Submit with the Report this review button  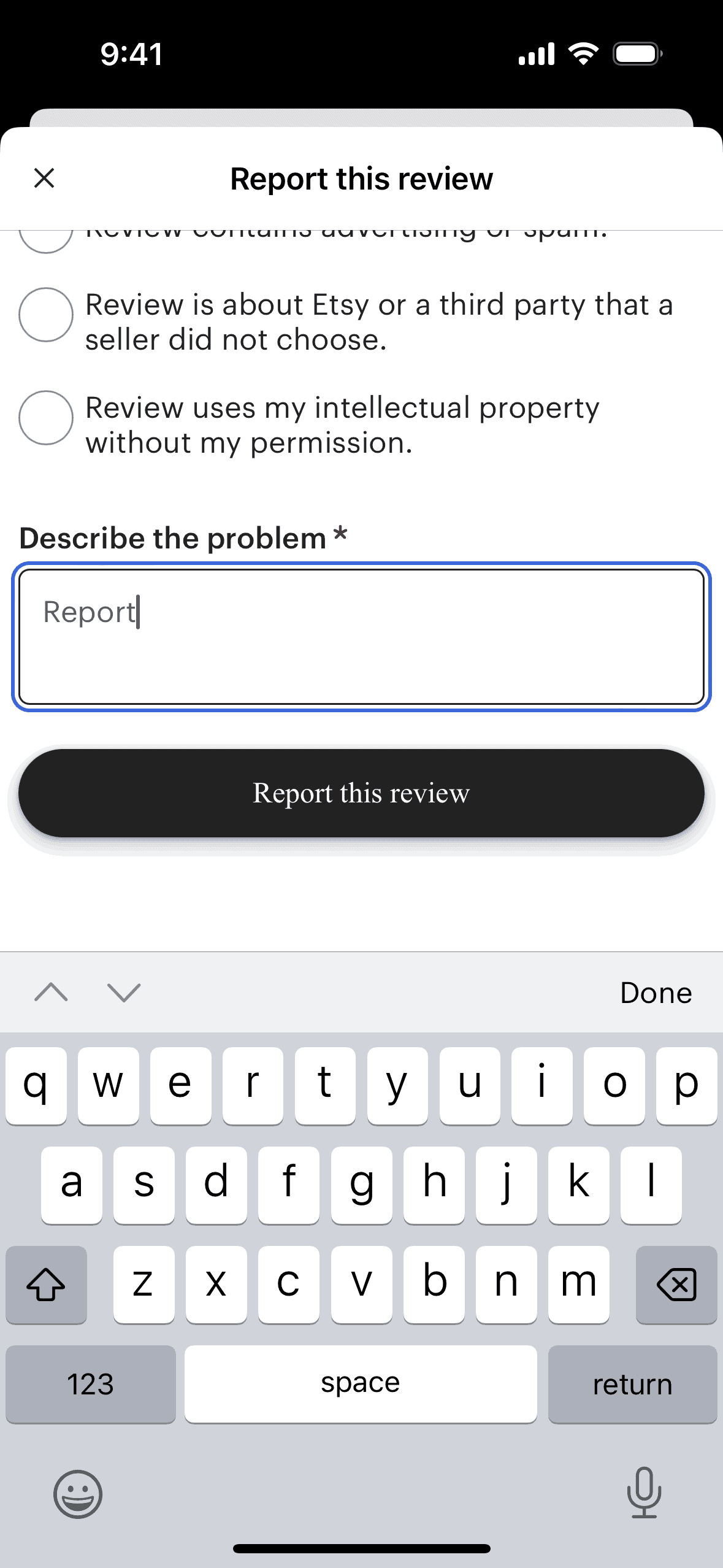(361, 793)
